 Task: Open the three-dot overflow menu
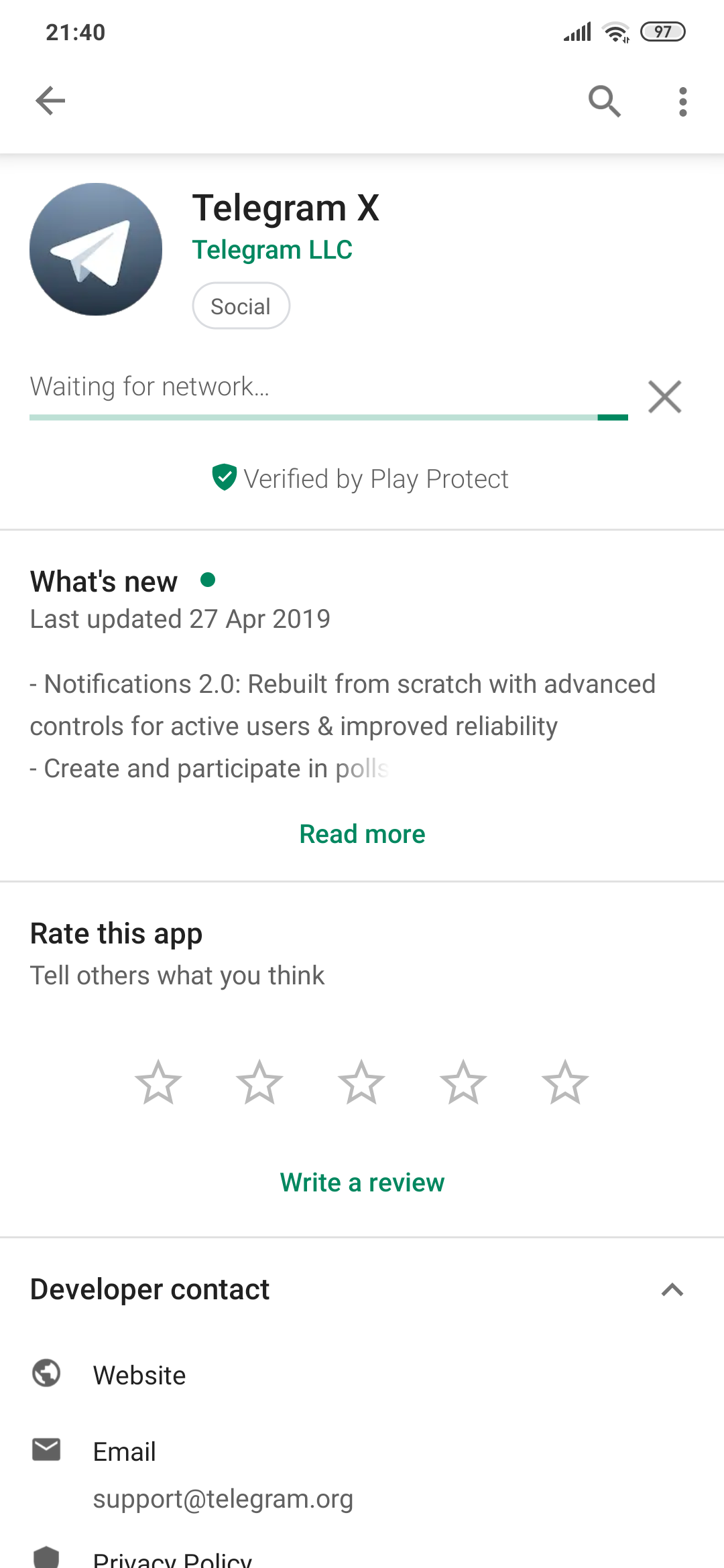coord(682,101)
